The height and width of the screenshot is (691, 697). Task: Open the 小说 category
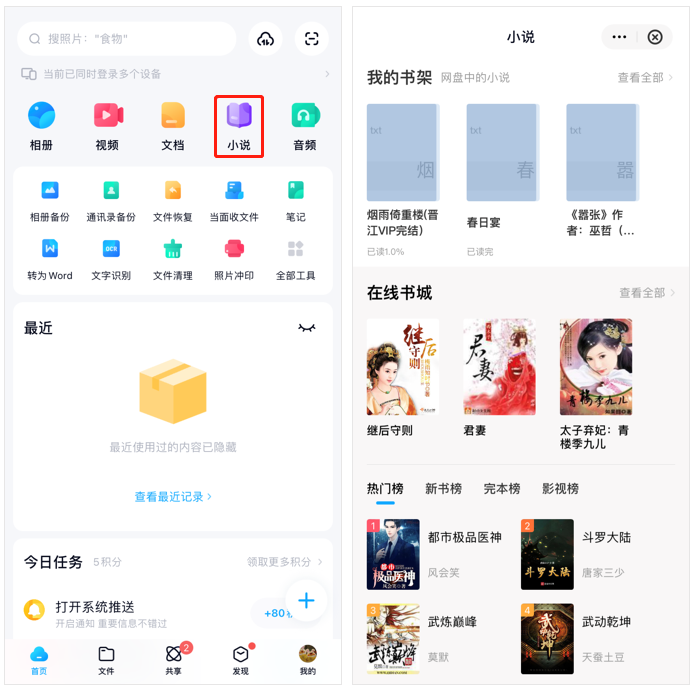coord(239,126)
